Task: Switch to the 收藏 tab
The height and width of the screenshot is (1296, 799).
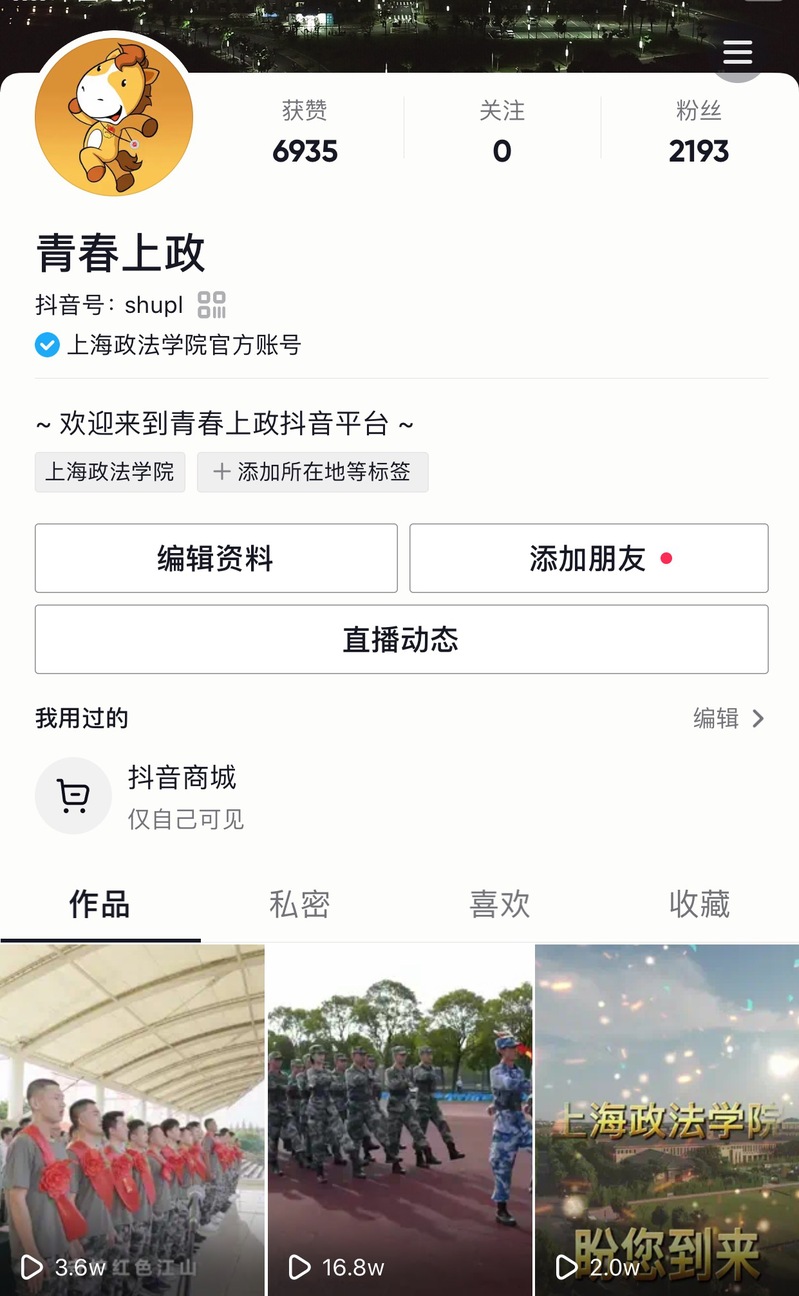Action: pos(699,904)
